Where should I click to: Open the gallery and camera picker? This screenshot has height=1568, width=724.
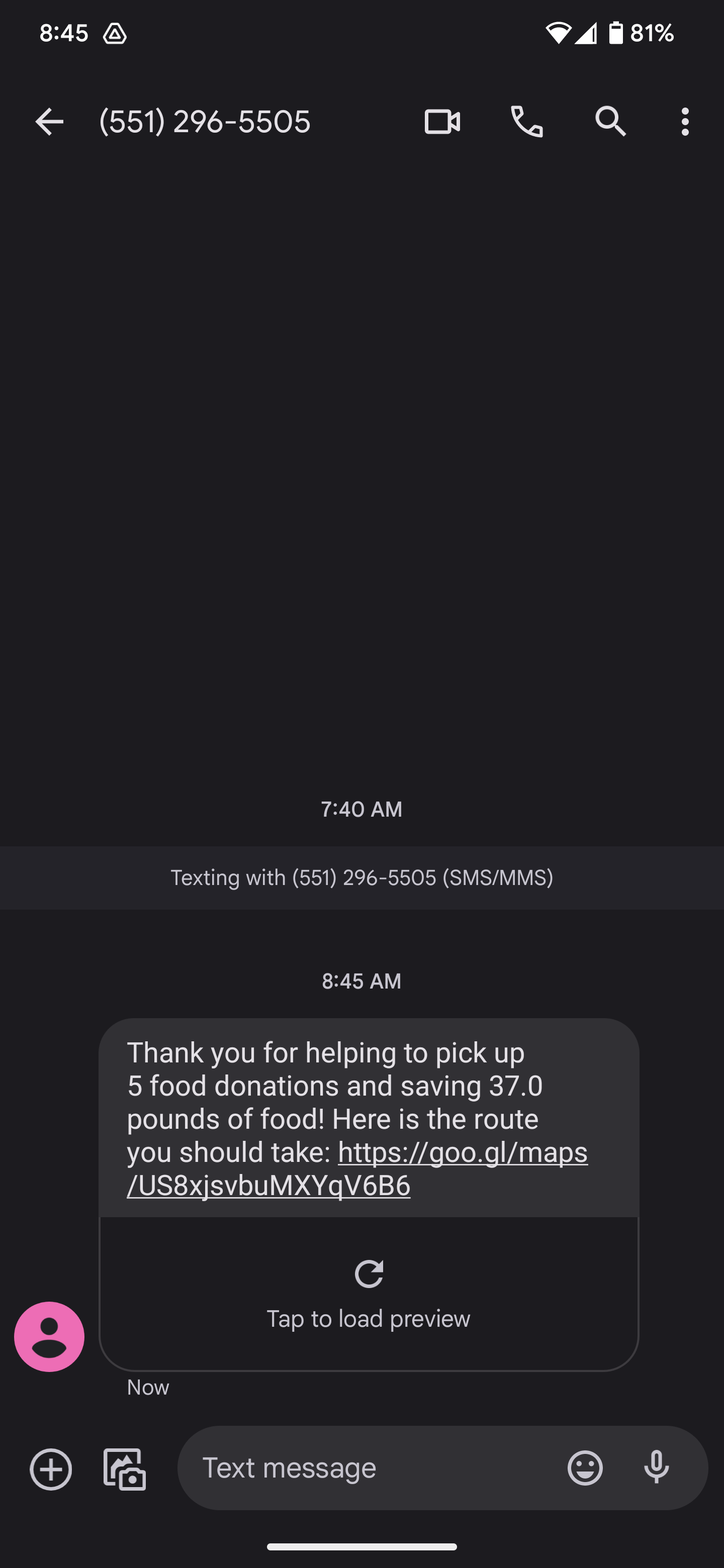pos(125,1469)
